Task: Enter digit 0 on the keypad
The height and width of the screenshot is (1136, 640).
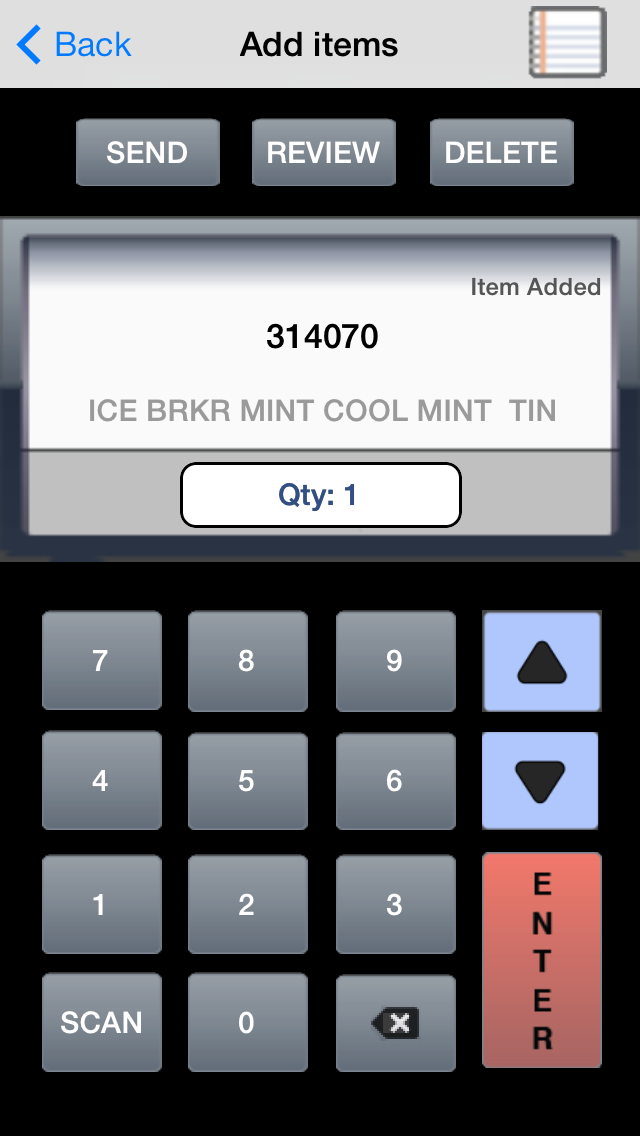Action: tap(247, 1022)
